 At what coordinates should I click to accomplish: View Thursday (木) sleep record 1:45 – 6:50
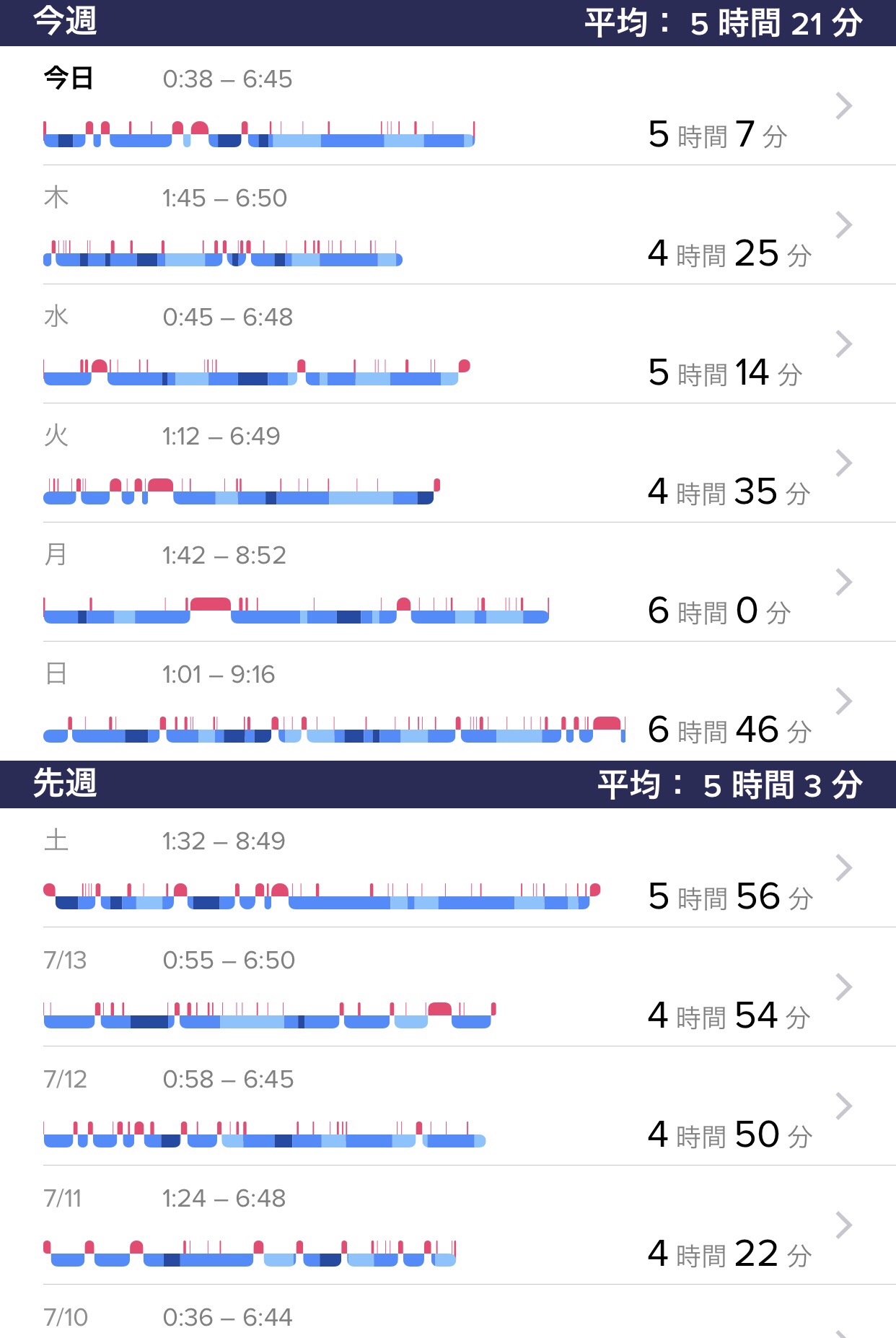click(x=447, y=225)
